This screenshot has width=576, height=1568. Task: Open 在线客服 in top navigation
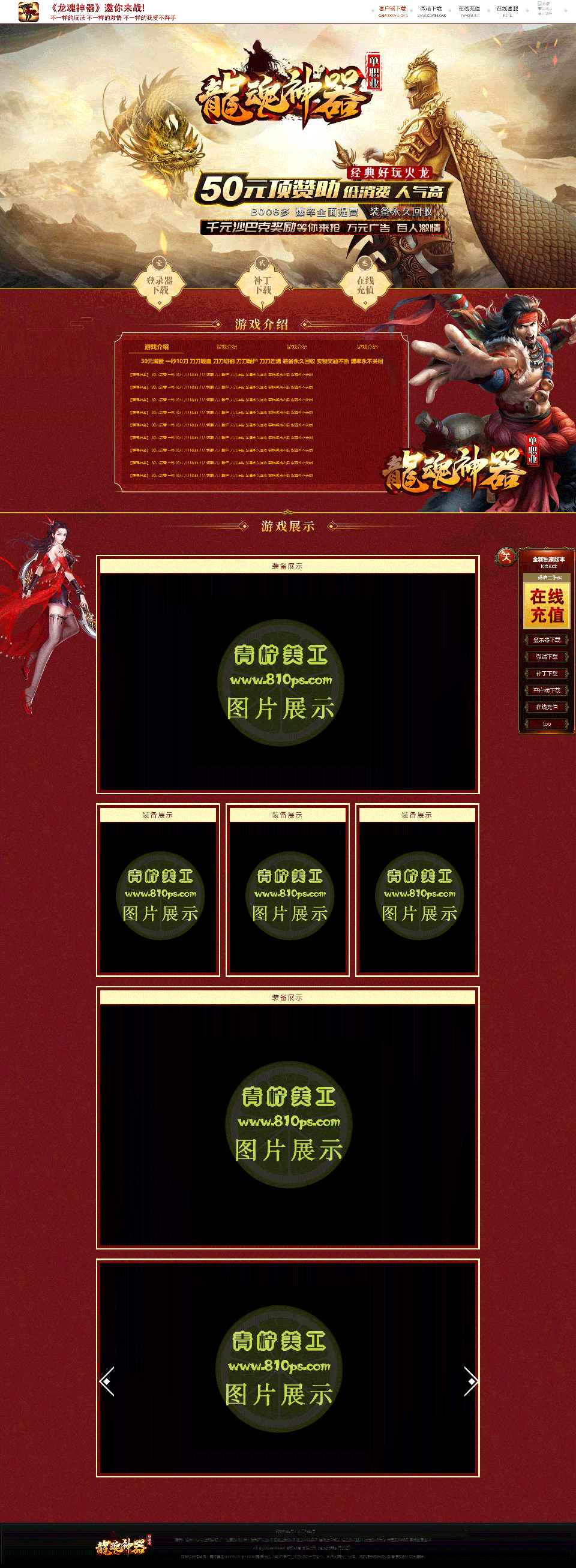507,10
